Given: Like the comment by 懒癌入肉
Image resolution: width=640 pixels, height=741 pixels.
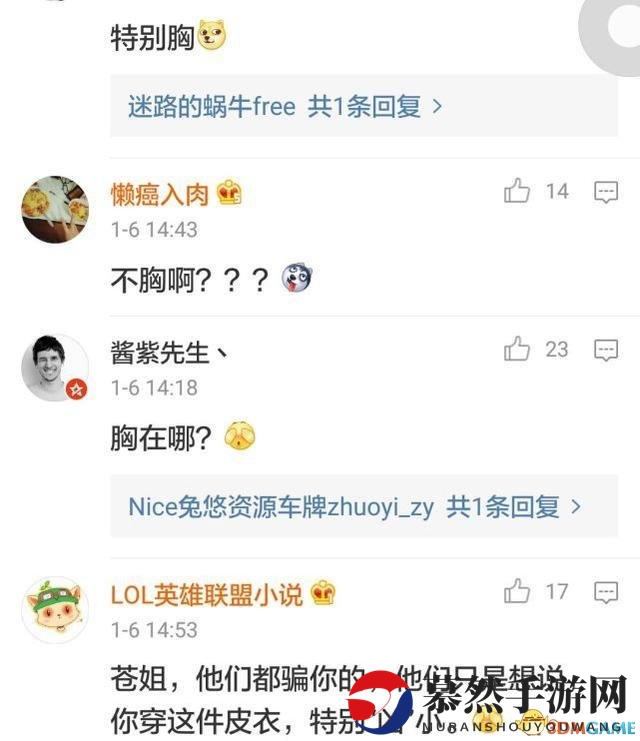Looking at the screenshot, I should tap(517, 191).
